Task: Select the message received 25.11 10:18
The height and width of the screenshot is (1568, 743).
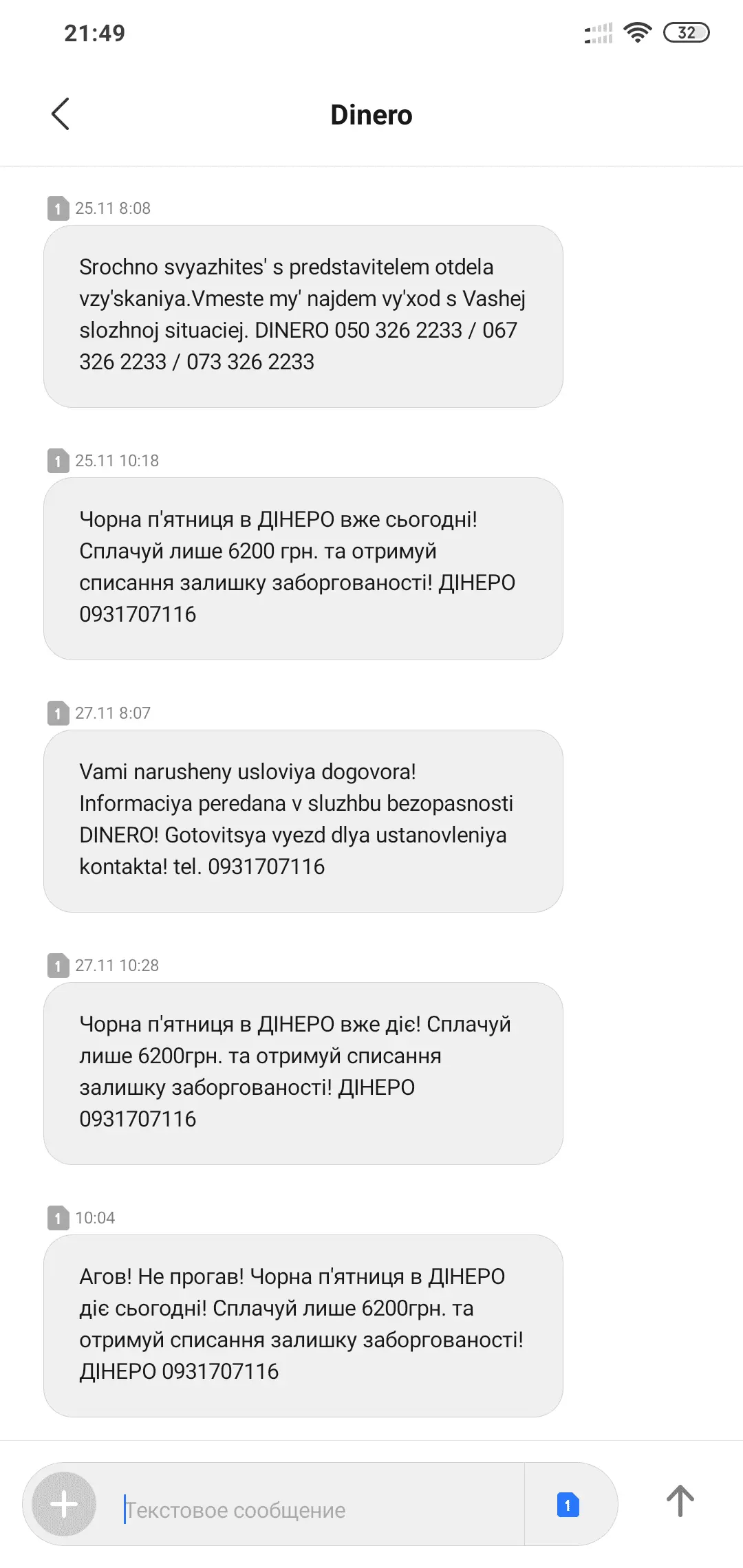Action: pyautogui.click(x=303, y=568)
